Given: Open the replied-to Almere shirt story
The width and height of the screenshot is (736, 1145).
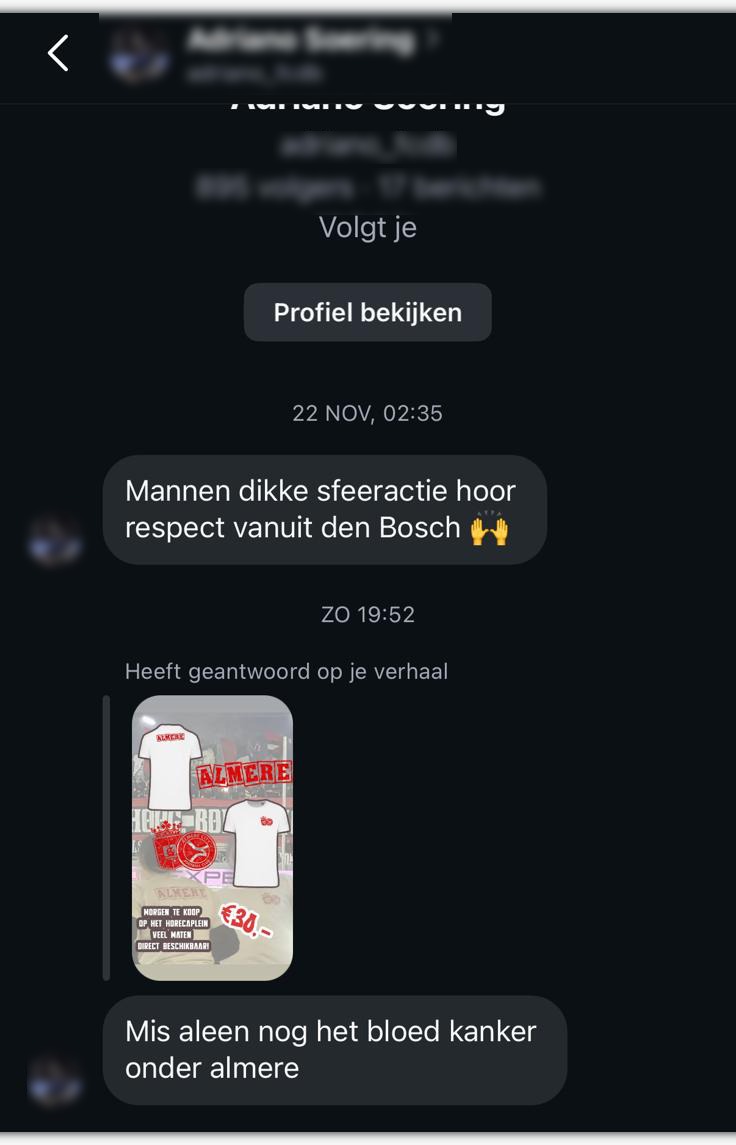Looking at the screenshot, I should click(x=212, y=837).
